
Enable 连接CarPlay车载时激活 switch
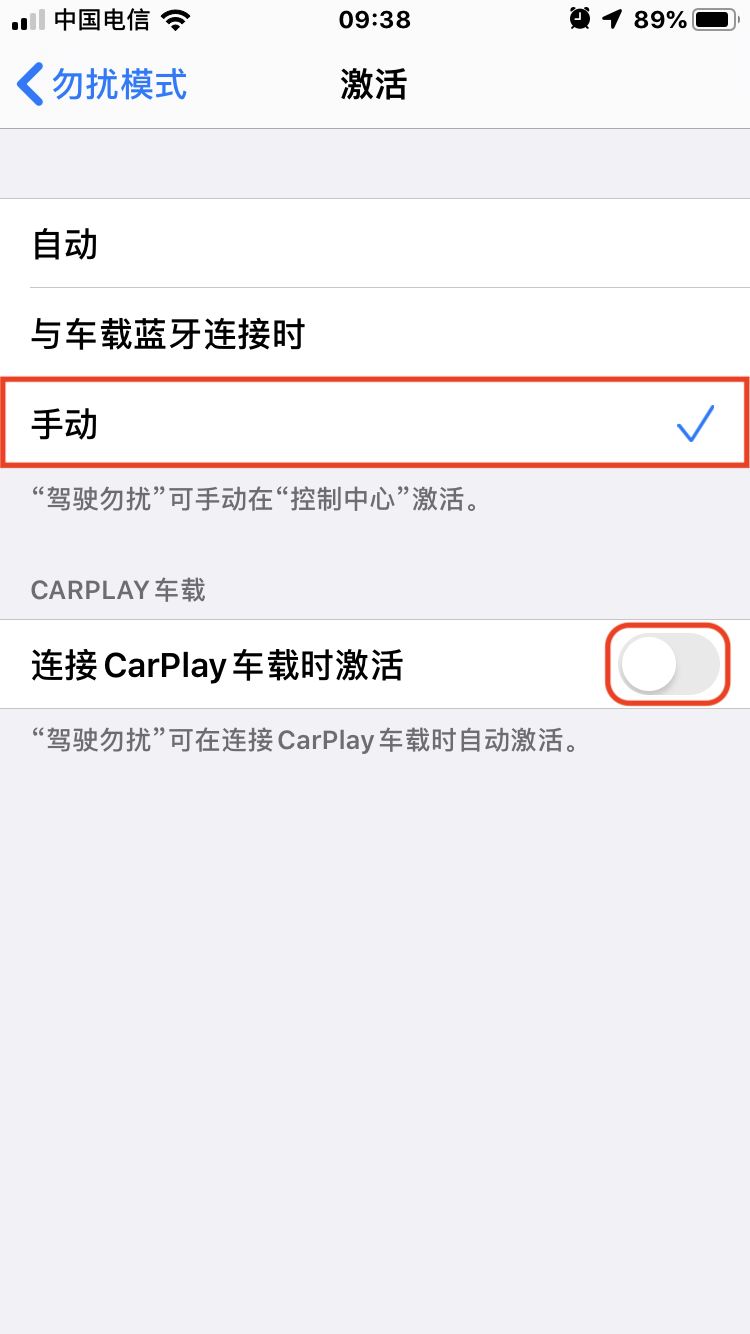tap(668, 664)
